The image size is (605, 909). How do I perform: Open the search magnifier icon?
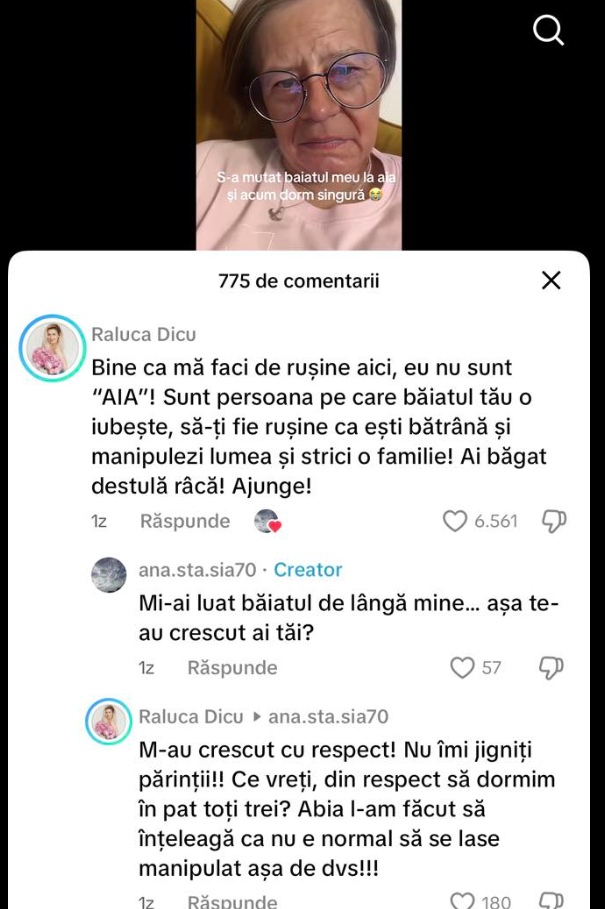pyautogui.click(x=548, y=31)
